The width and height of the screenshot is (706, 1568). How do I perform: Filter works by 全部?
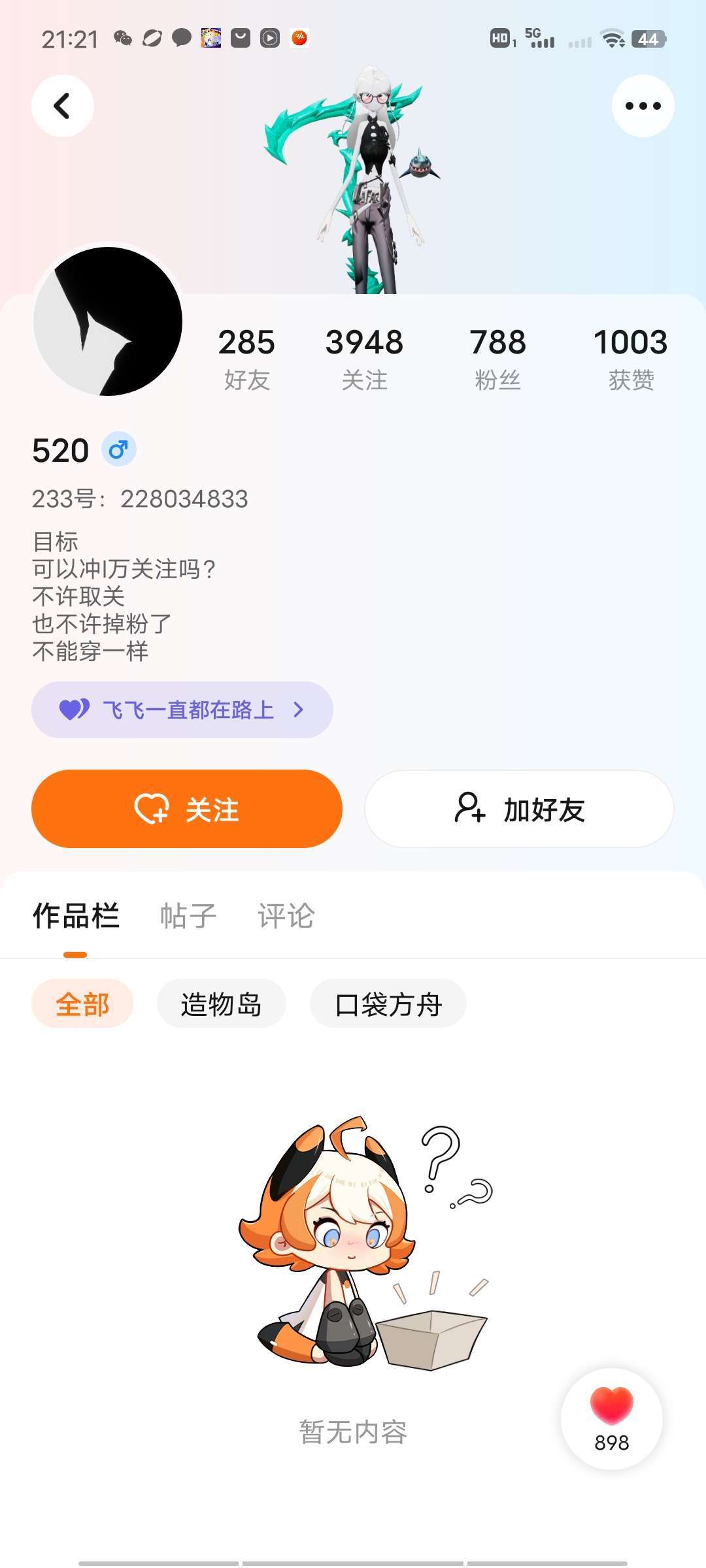[82, 1004]
